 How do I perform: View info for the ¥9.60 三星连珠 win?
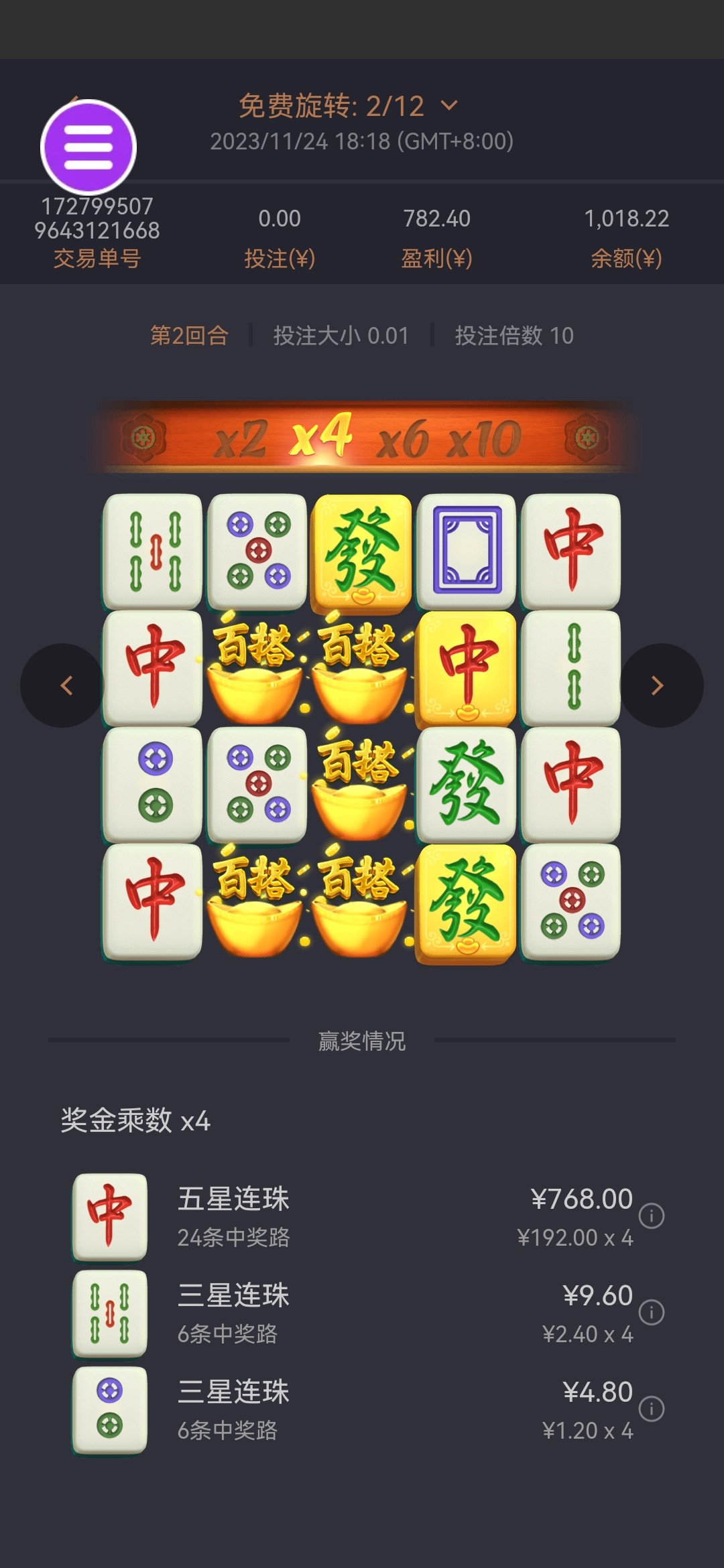[651, 1312]
